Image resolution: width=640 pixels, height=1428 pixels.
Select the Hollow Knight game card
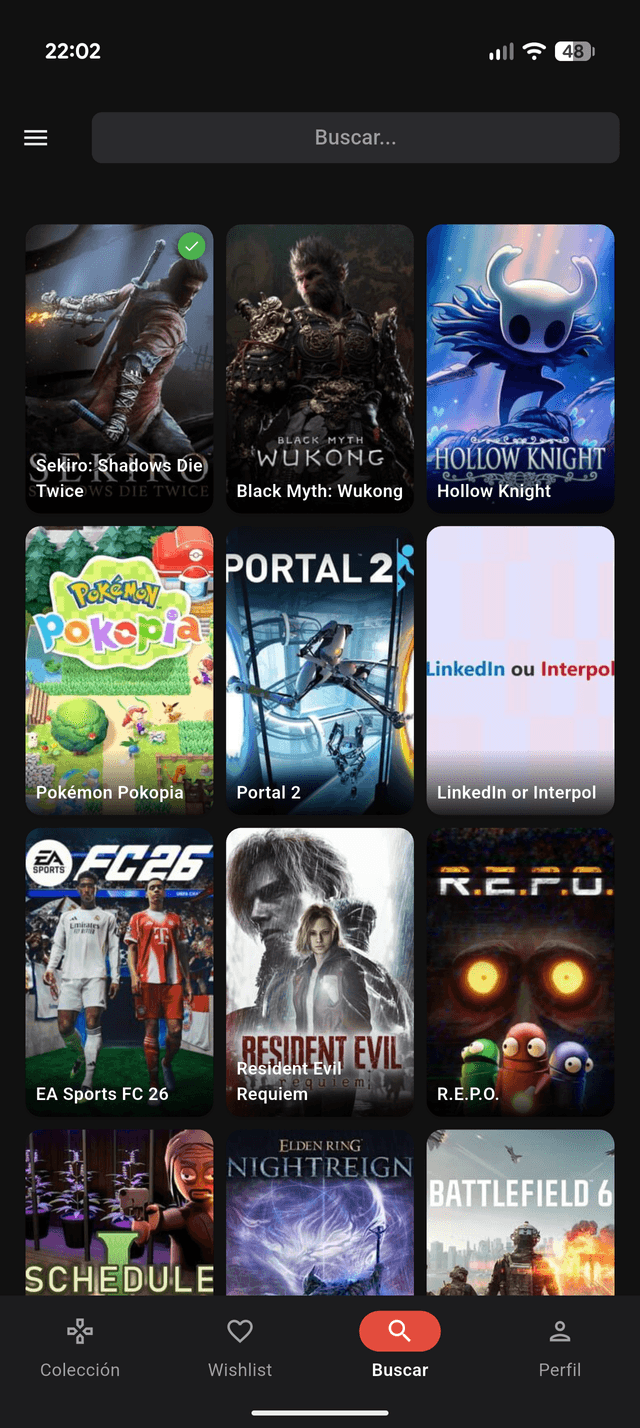(520, 368)
